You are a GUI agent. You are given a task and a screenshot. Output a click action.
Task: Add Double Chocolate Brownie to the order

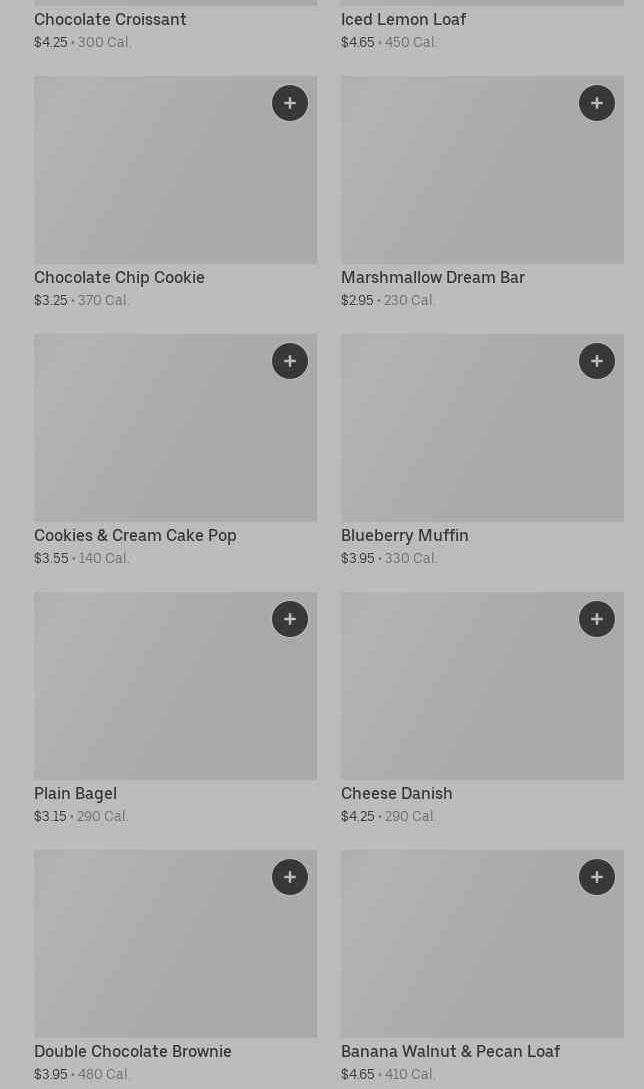point(290,877)
